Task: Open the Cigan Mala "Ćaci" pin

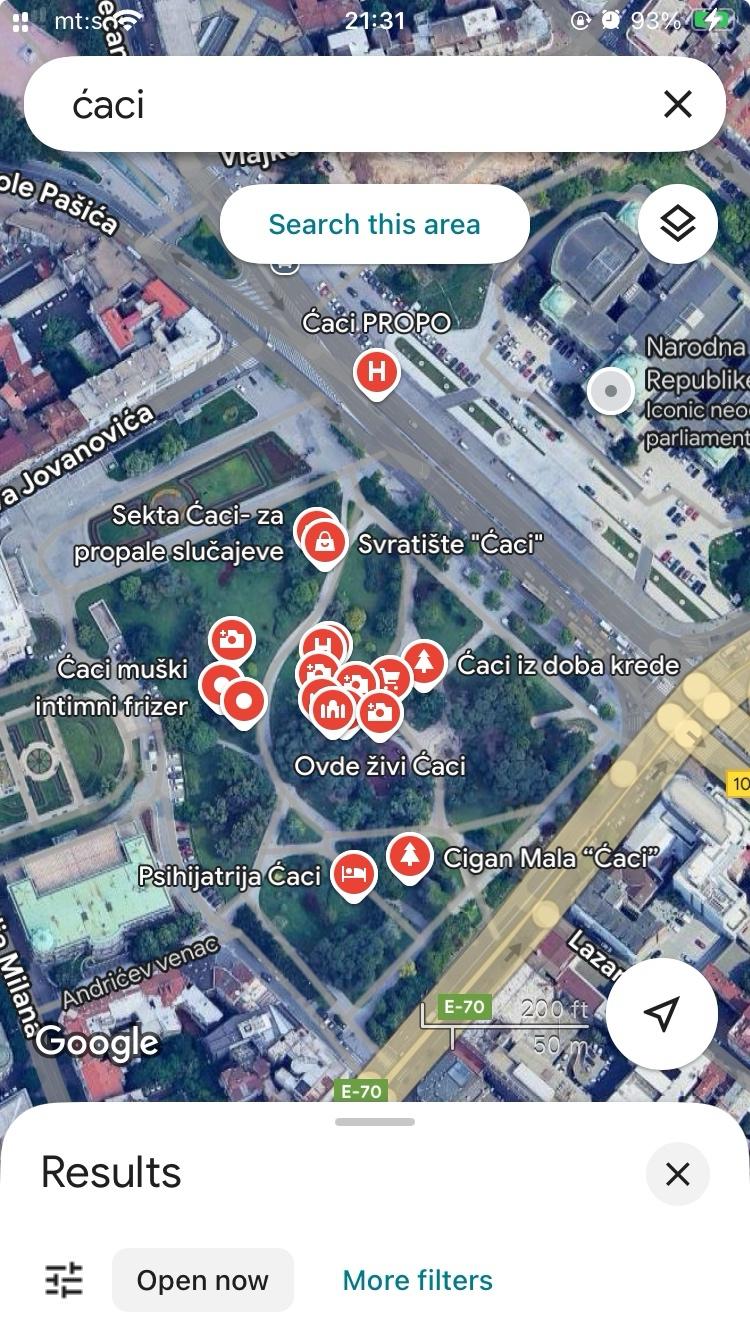Action: click(408, 855)
